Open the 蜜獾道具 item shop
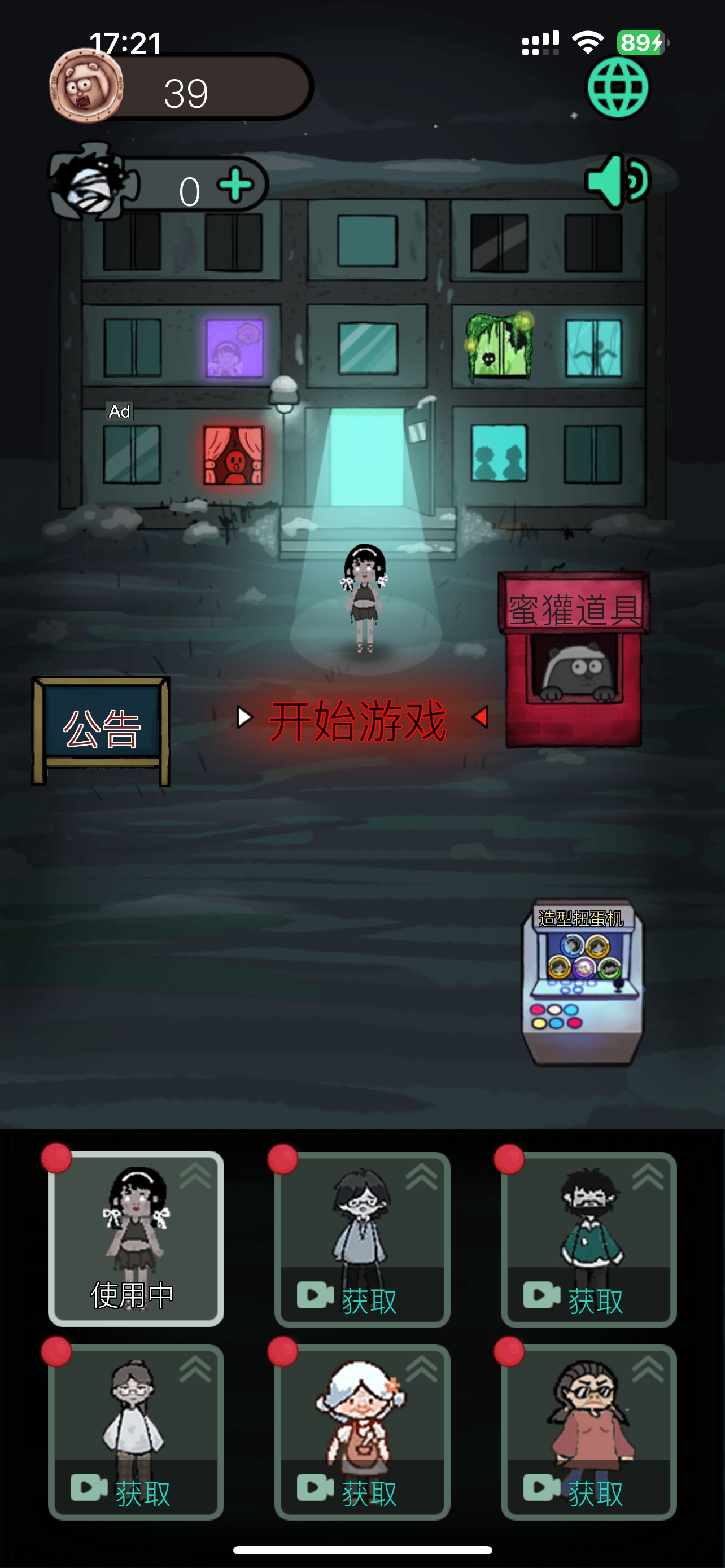This screenshot has height=1568, width=725. [574, 660]
